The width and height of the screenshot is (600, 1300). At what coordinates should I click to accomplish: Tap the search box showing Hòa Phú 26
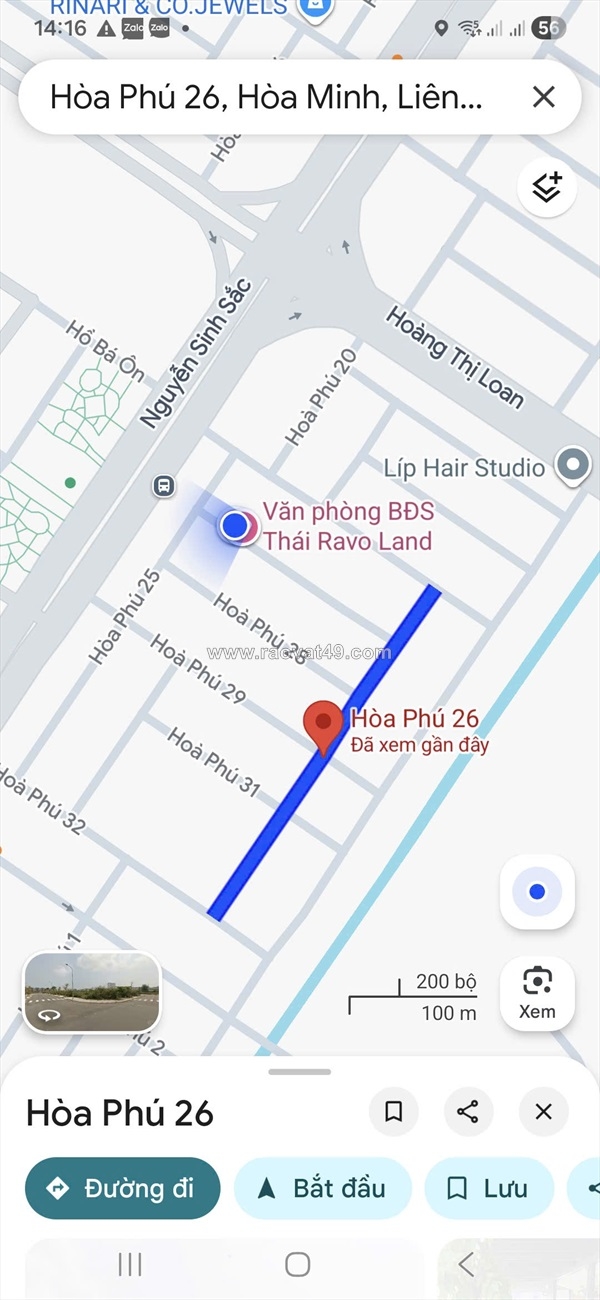pos(265,98)
